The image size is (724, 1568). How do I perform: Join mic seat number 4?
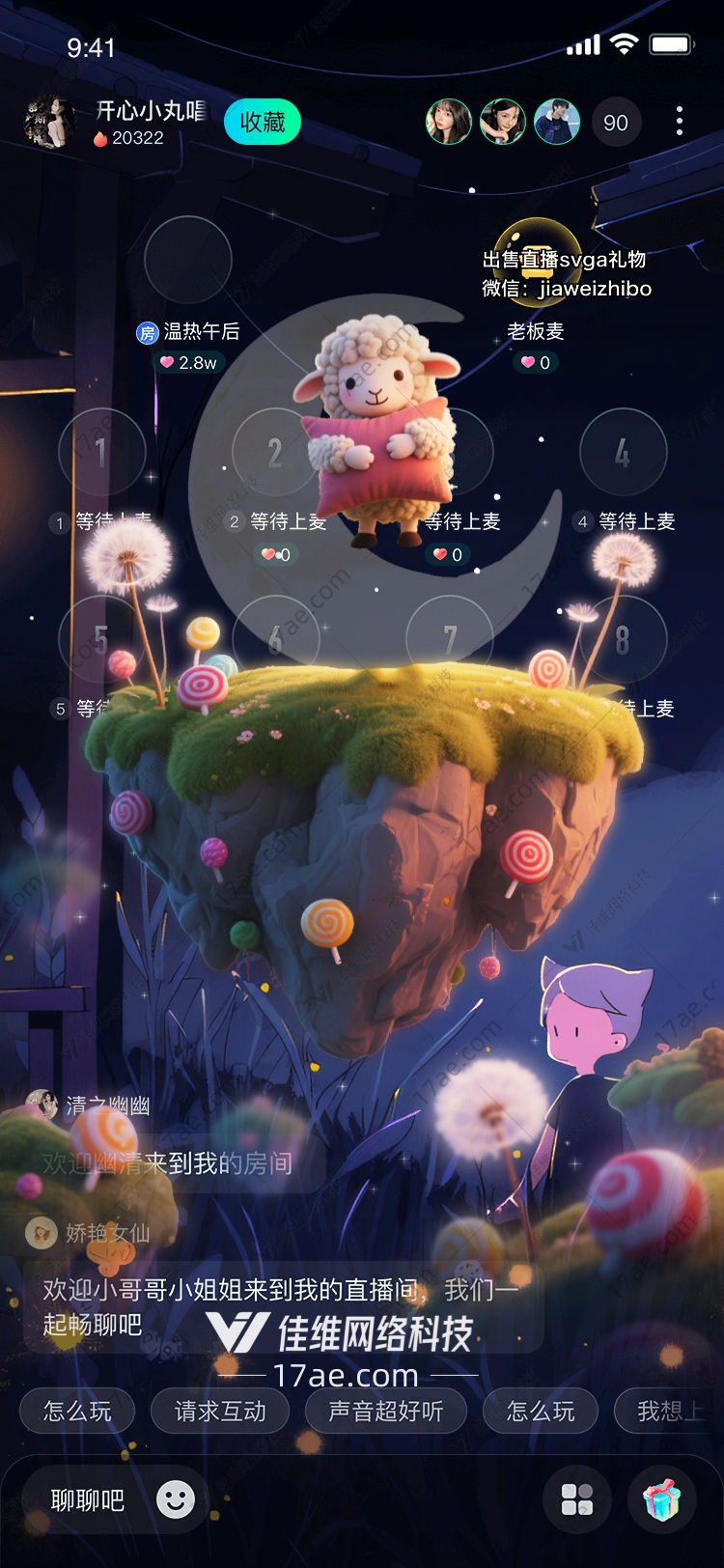click(x=623, y=452)
